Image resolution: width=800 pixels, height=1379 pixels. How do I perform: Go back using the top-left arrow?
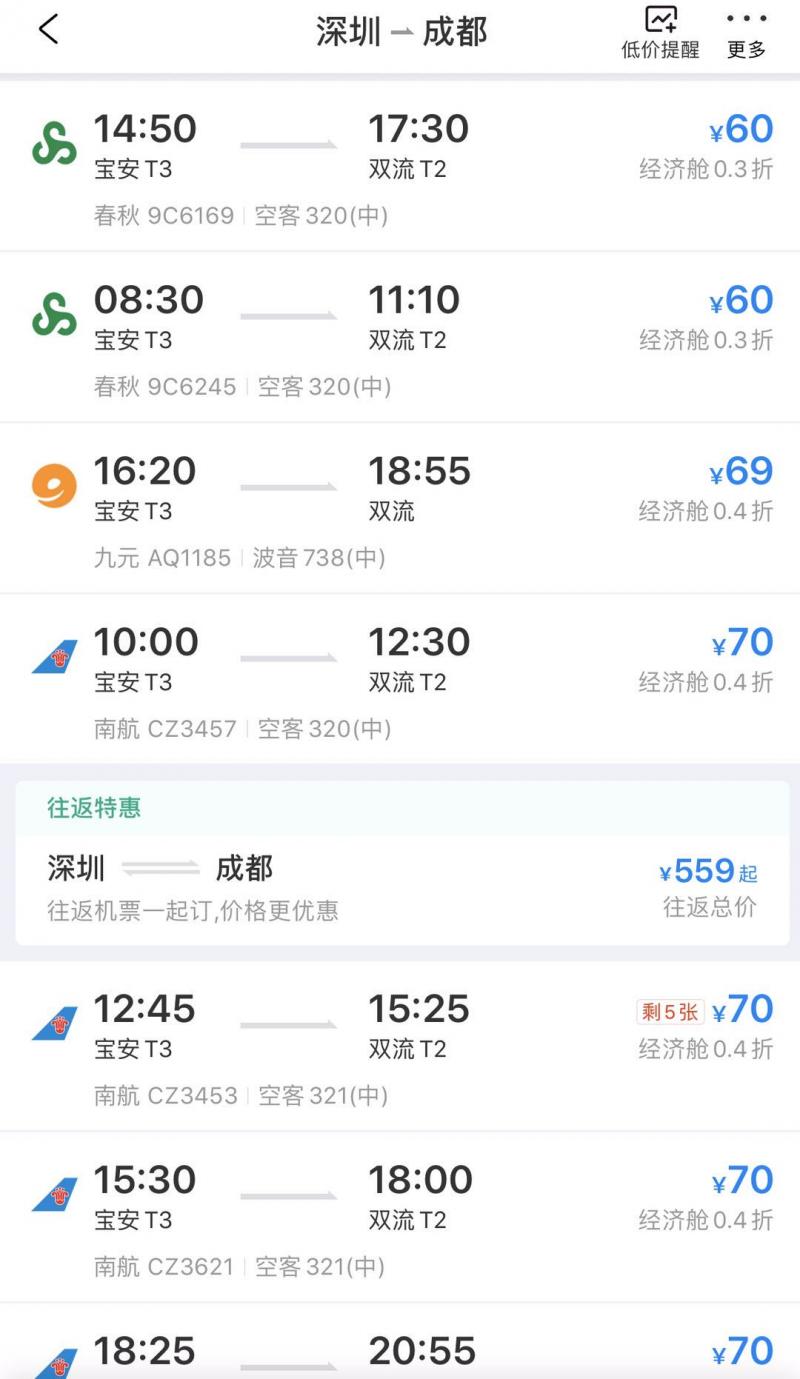click(48, 30)
